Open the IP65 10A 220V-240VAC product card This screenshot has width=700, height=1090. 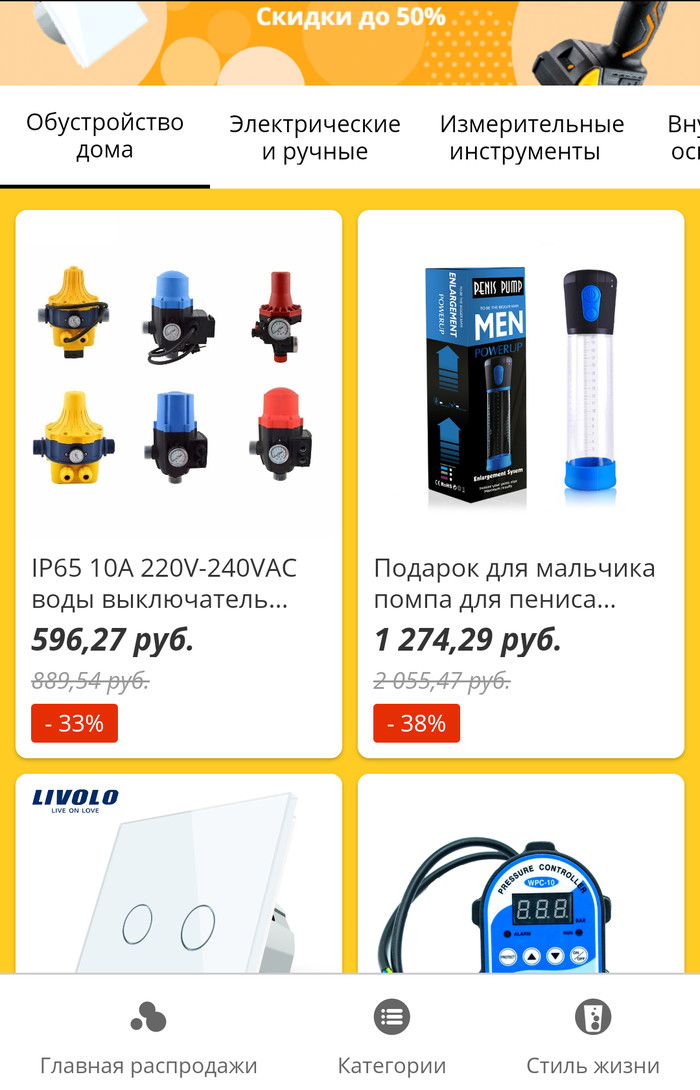pyautogui.click(x=179, y=484)
